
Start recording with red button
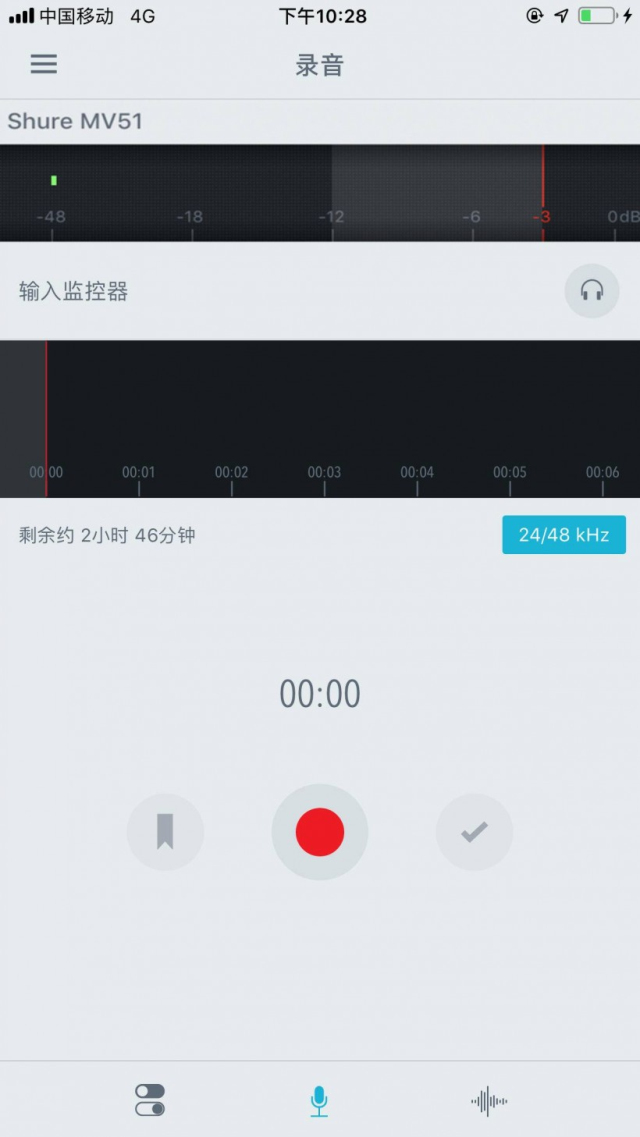point(320,832)
